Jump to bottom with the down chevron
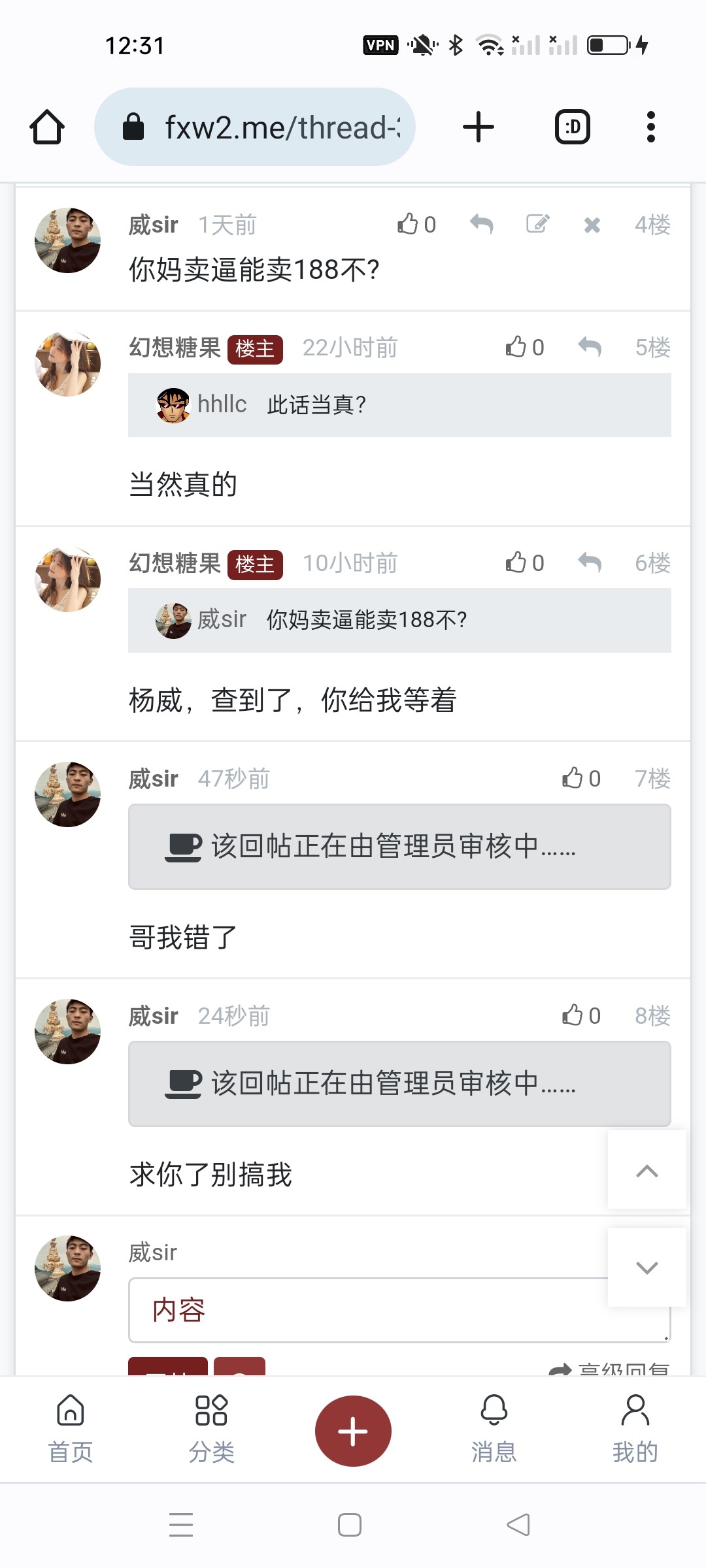Screen dimensions: 706x1568 (647, 1267)
